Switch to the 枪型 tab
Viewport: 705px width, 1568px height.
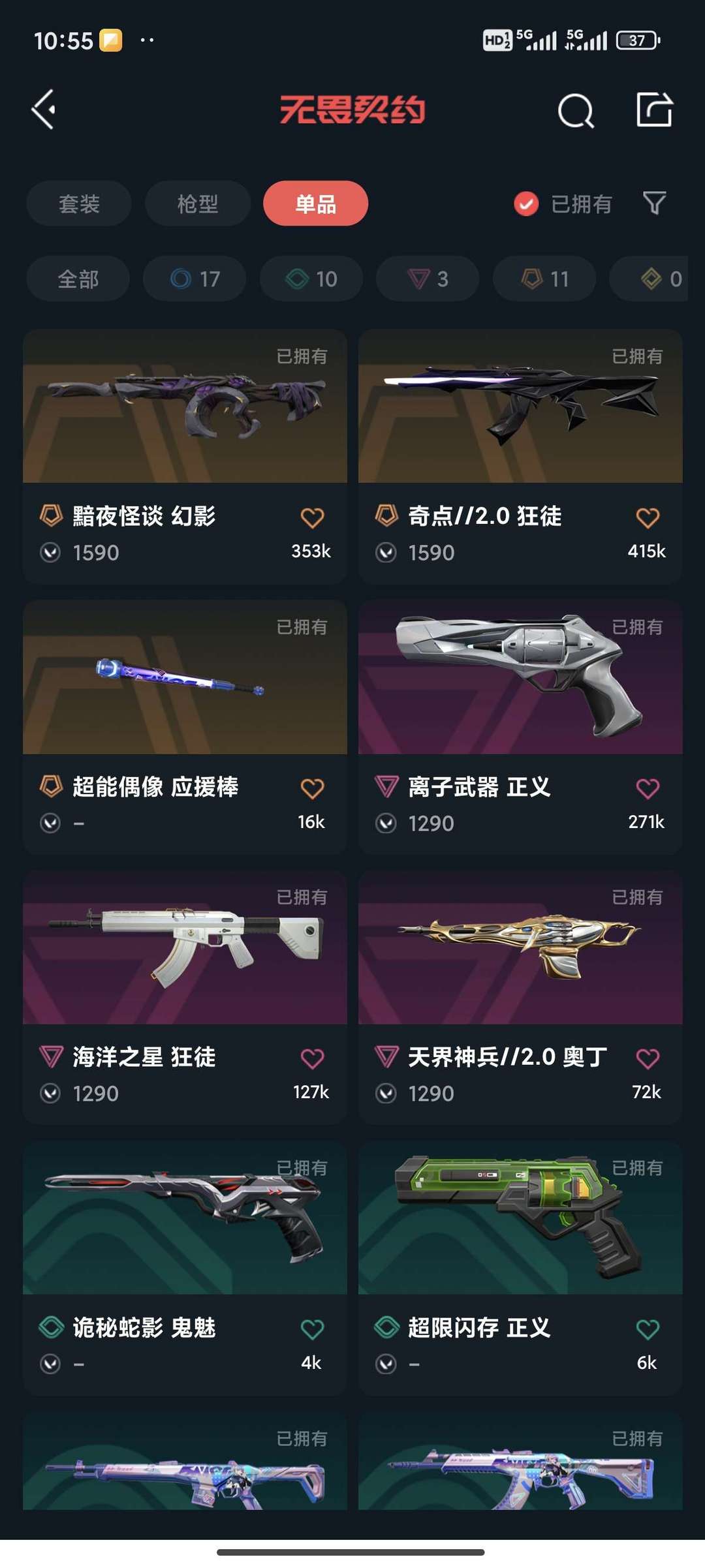[198, 204]
